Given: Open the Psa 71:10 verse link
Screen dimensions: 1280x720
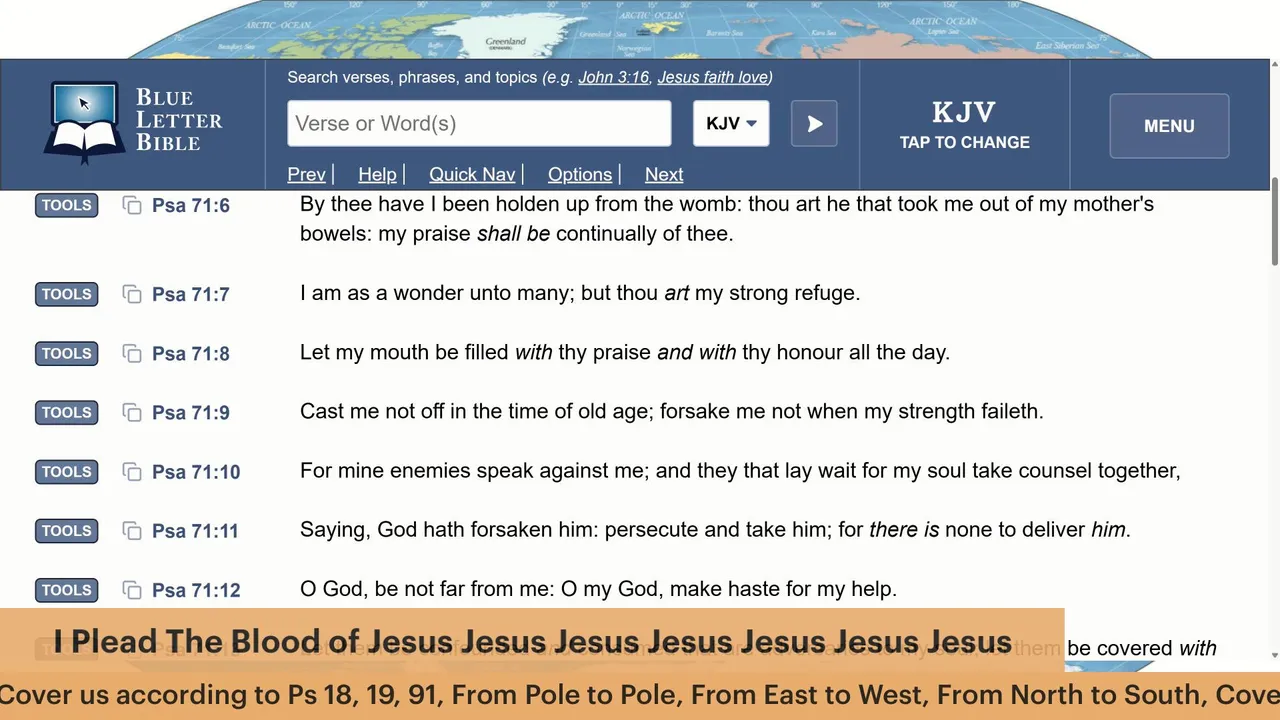Looking at the screenshot, I should pos(196,472).
